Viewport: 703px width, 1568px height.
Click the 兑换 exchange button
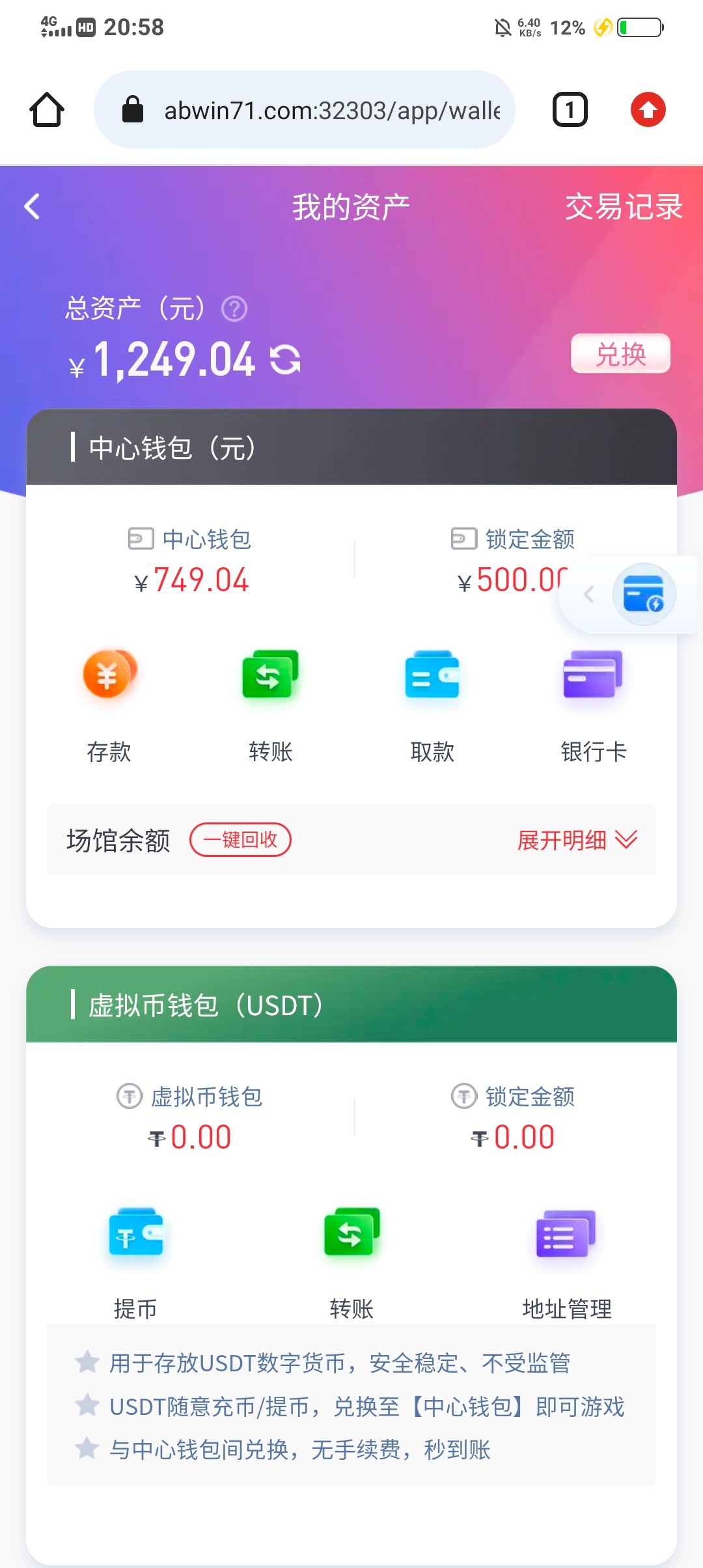click(620, 354)
